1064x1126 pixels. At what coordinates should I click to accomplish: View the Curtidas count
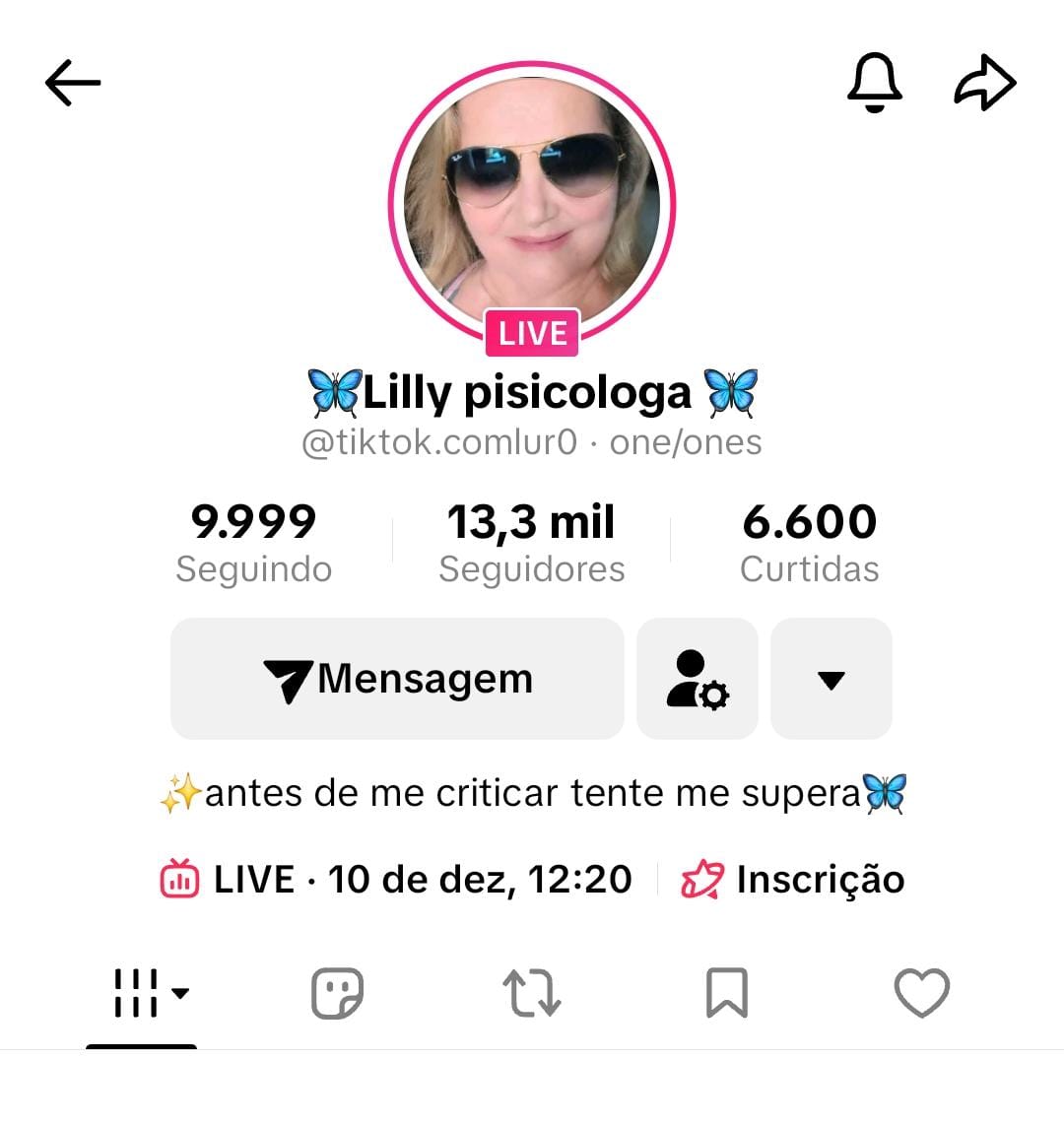tap(809, 543)
